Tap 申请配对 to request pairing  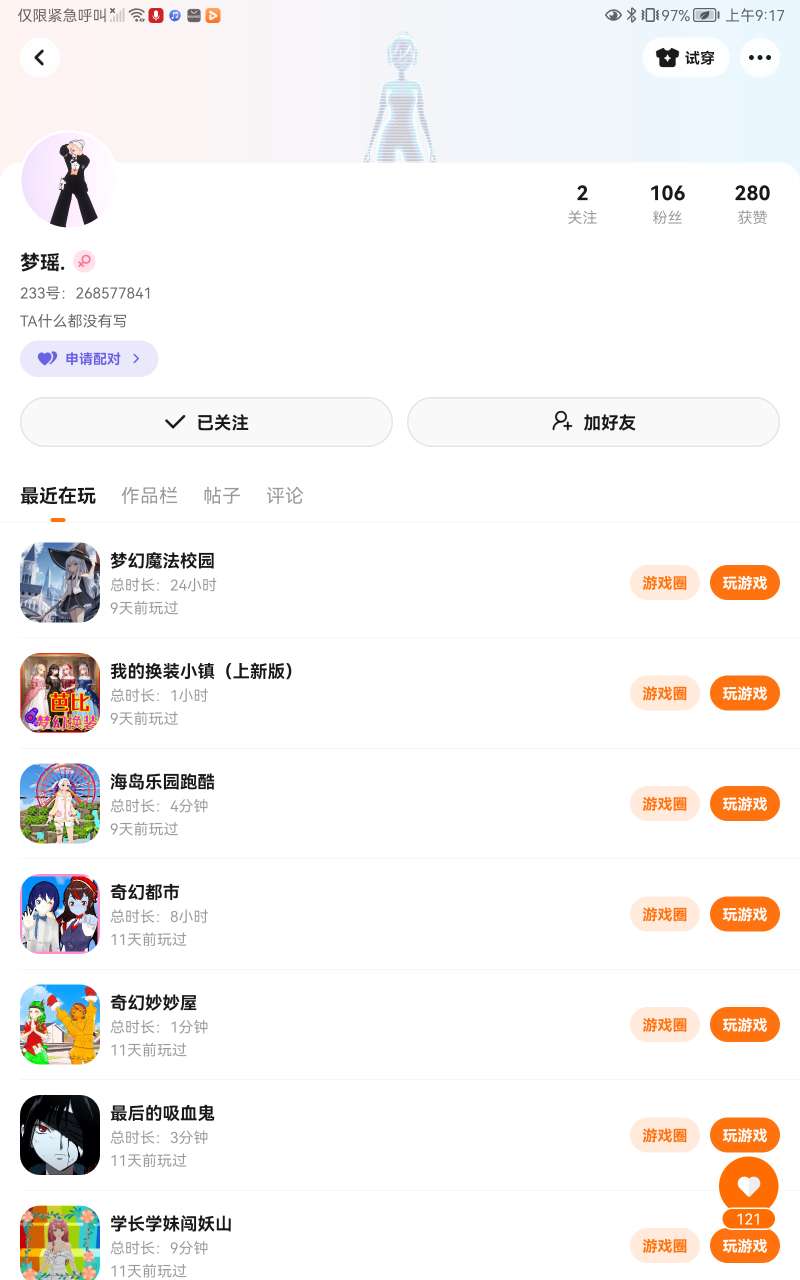[89, 359]
